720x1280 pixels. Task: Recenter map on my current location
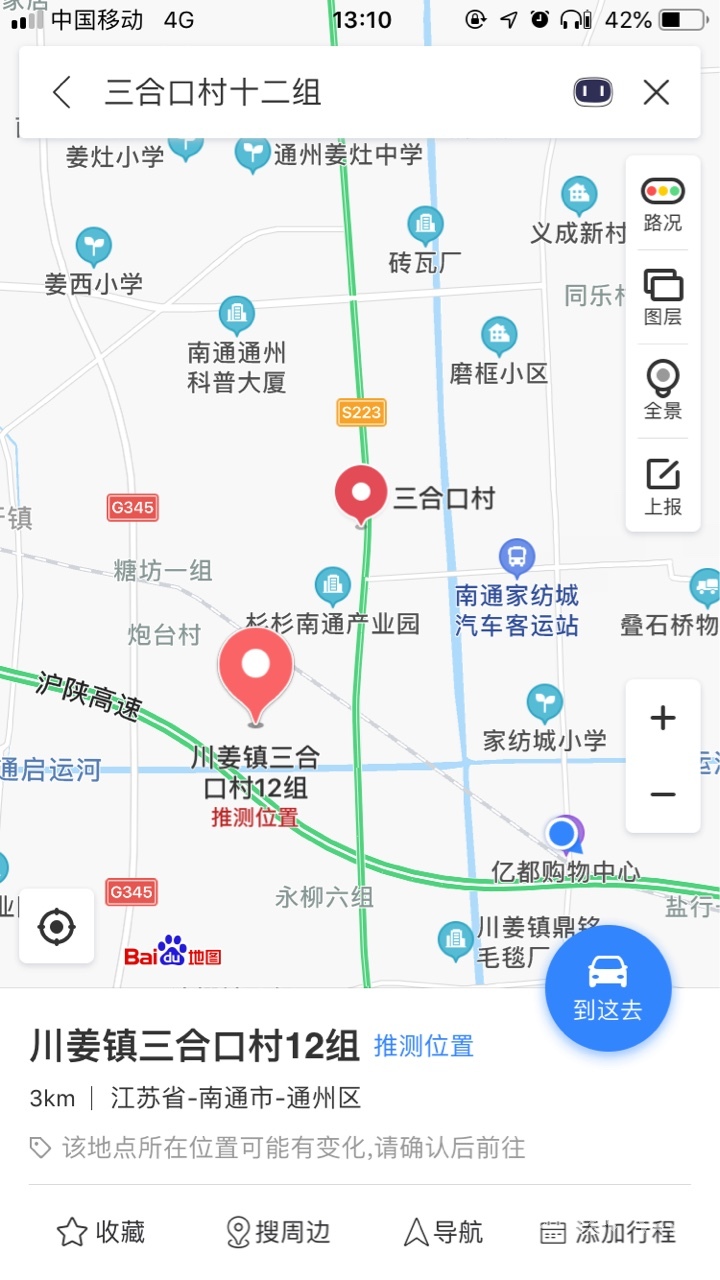(57, 927)
